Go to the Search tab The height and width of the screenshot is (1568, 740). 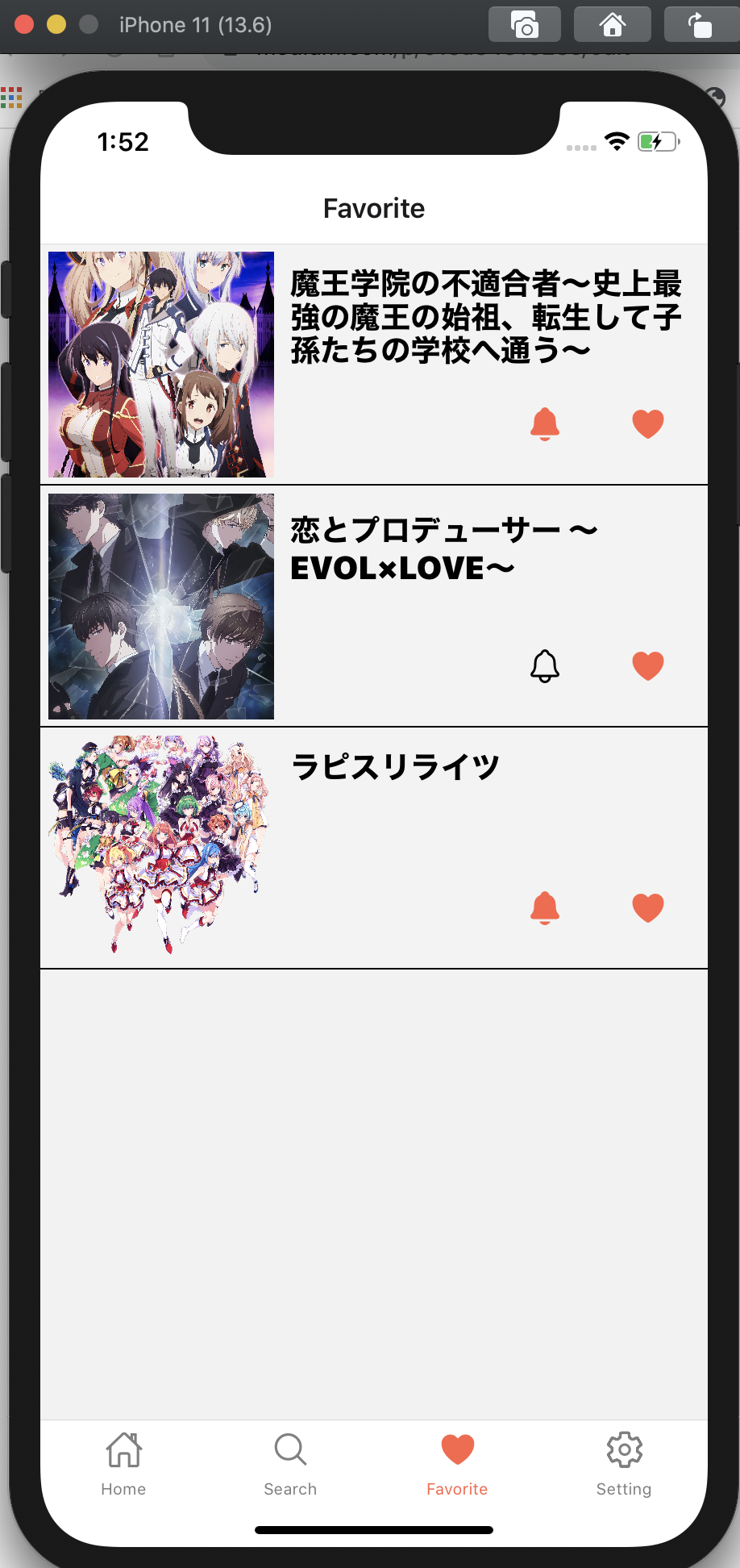tap(290, 1463)
